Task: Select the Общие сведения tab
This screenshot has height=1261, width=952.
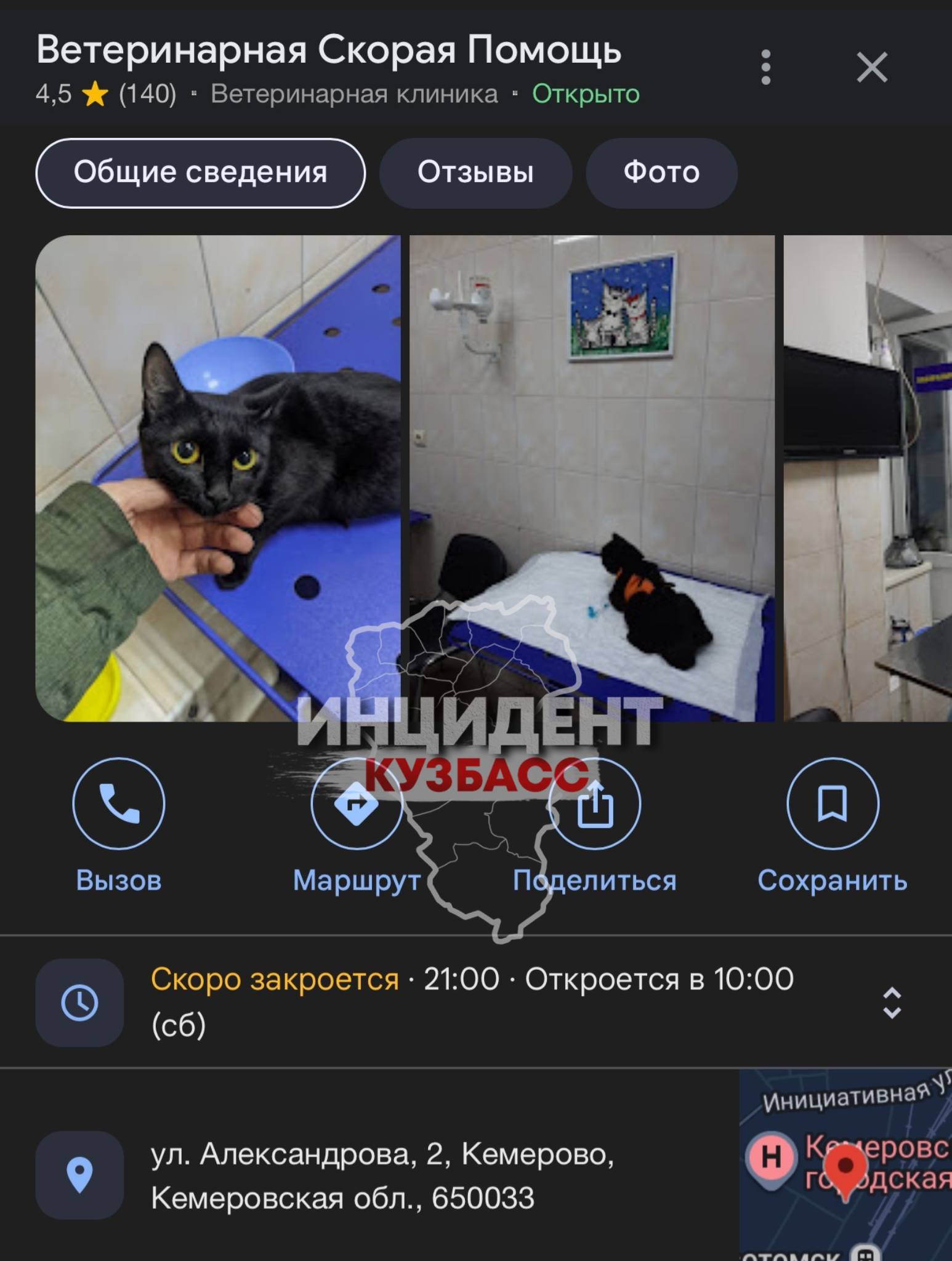Action: tap(200, 172)
